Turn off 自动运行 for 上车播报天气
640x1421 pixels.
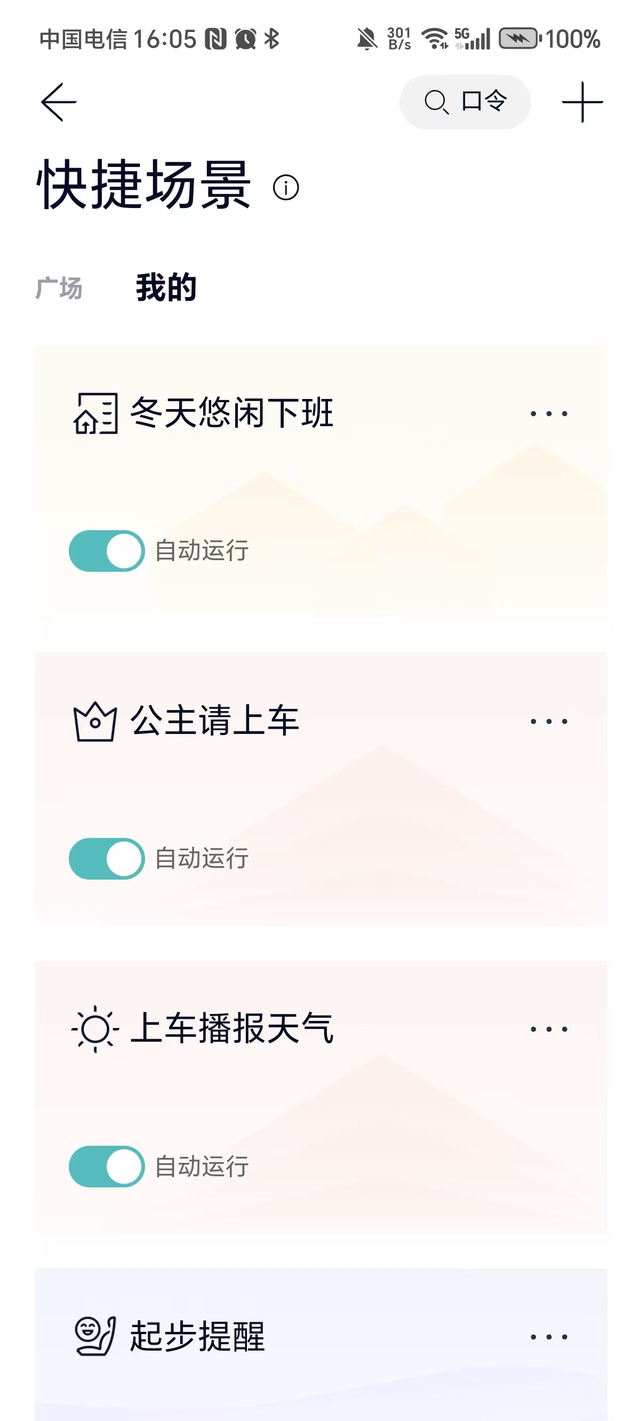(x=107, y=1167)
